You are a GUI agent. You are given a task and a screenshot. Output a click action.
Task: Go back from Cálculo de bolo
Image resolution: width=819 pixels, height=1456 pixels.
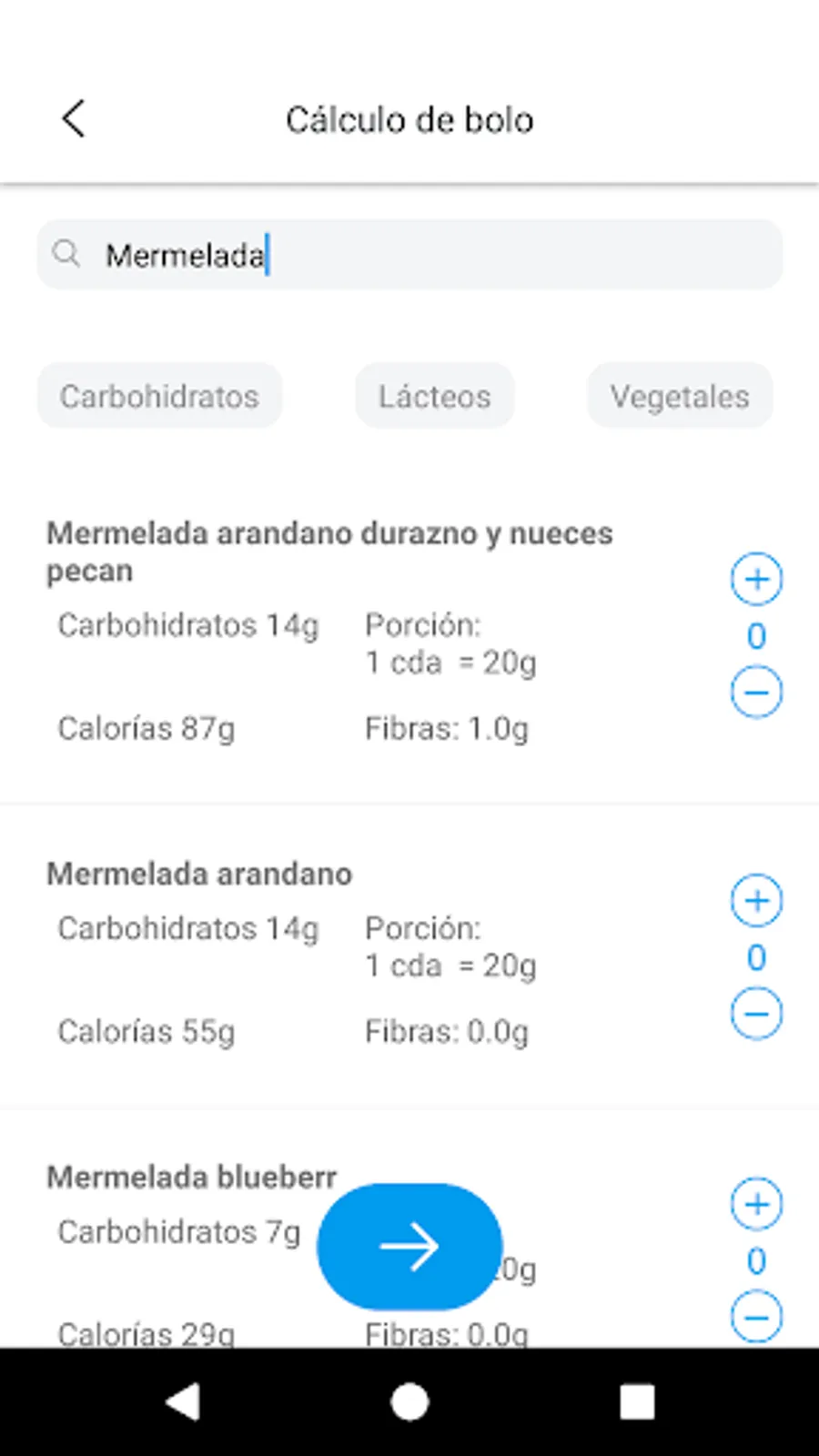(74, 119)
